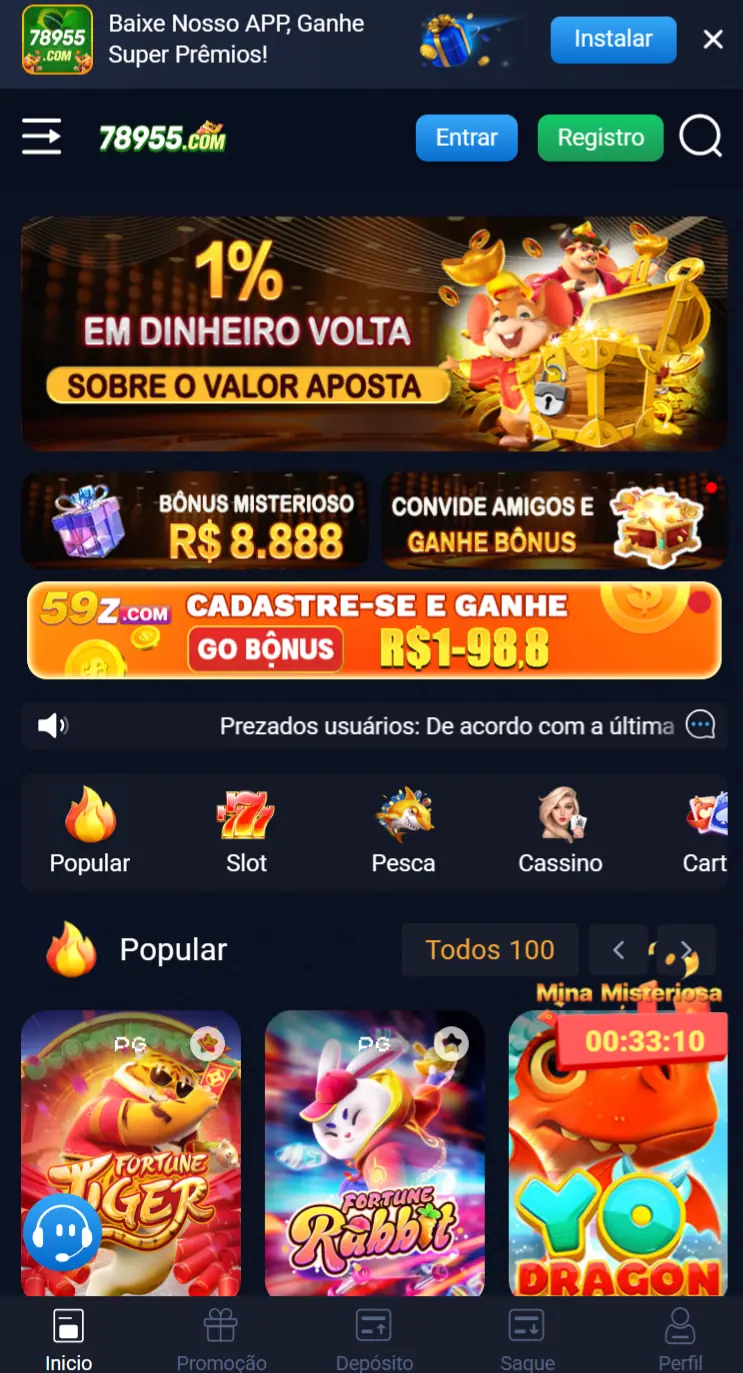
Task: Open the Bônus Misterioso R$ 8.888 banner
Action: click(x=194, y=520)
